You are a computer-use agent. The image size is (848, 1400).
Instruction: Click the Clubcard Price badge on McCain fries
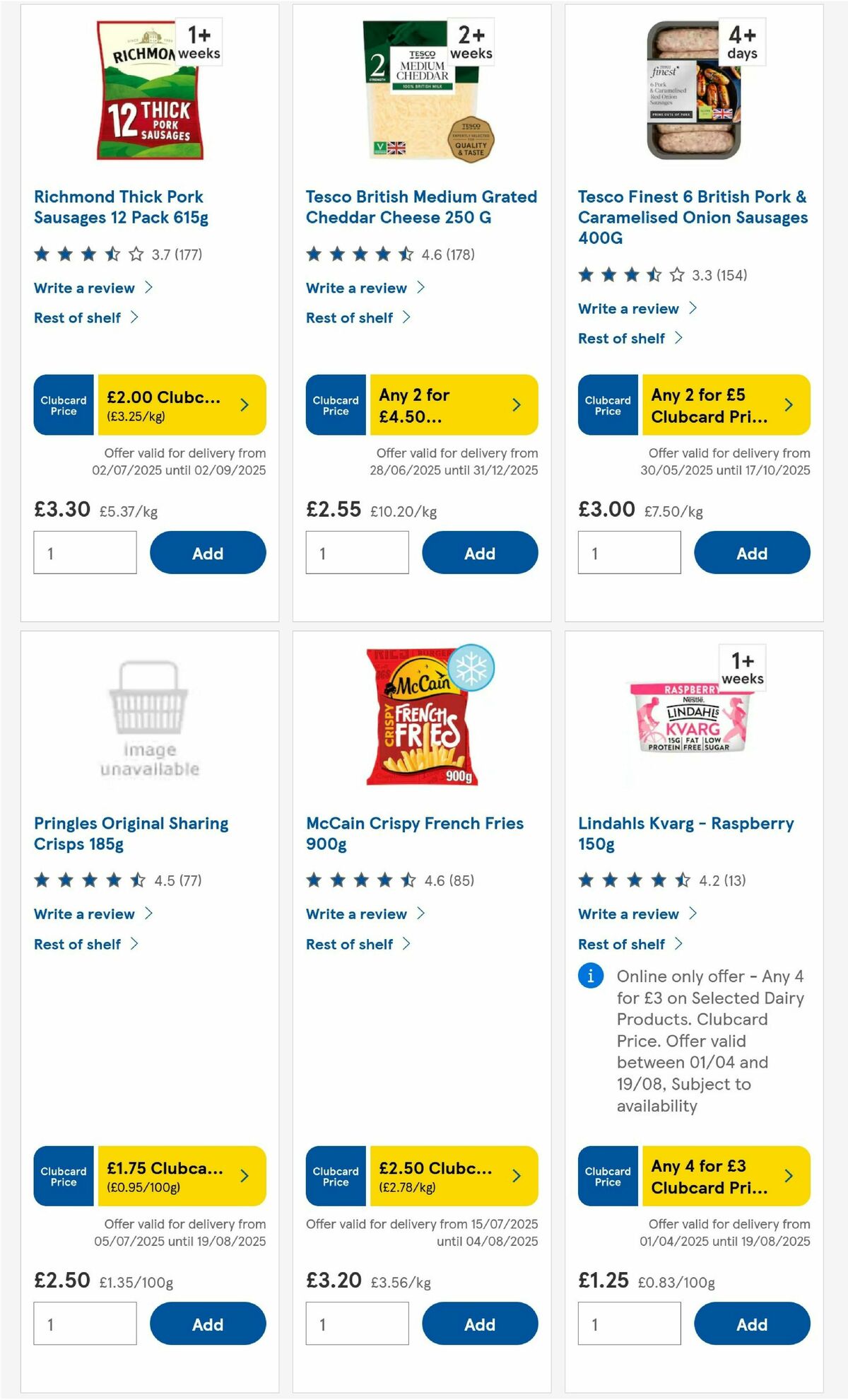coord(335,1176)
